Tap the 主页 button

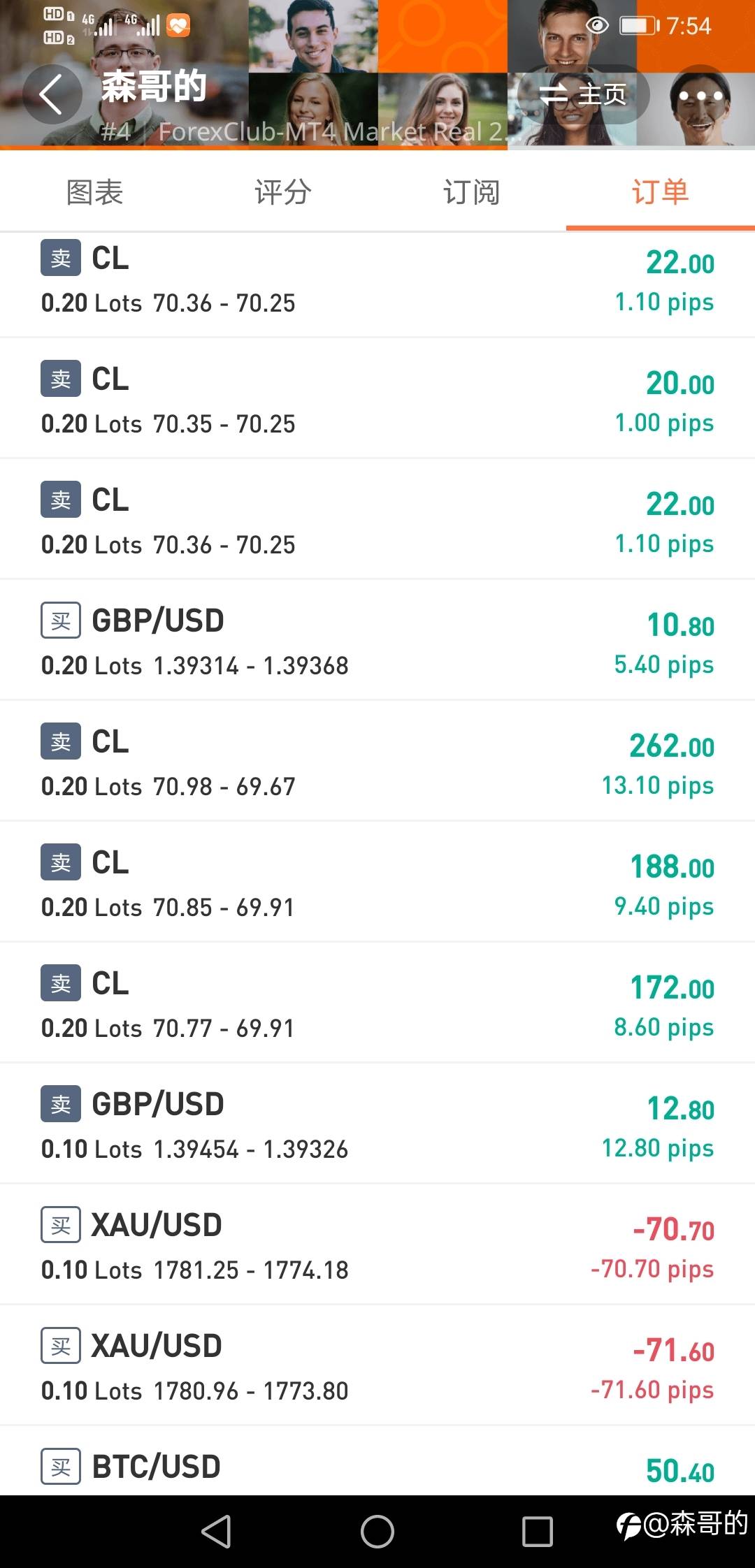coord(584,94)
